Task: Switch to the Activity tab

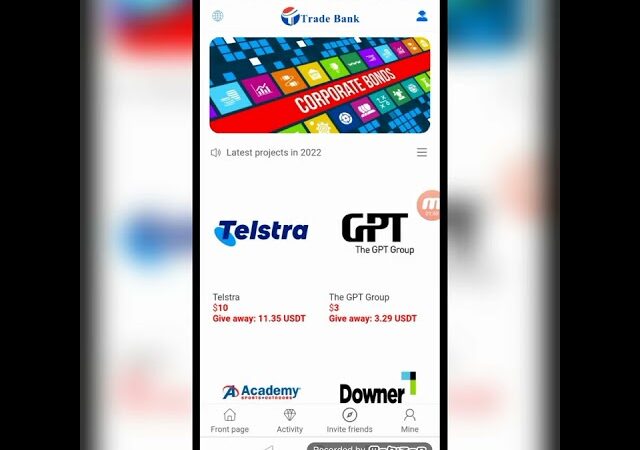Action: 290,420
